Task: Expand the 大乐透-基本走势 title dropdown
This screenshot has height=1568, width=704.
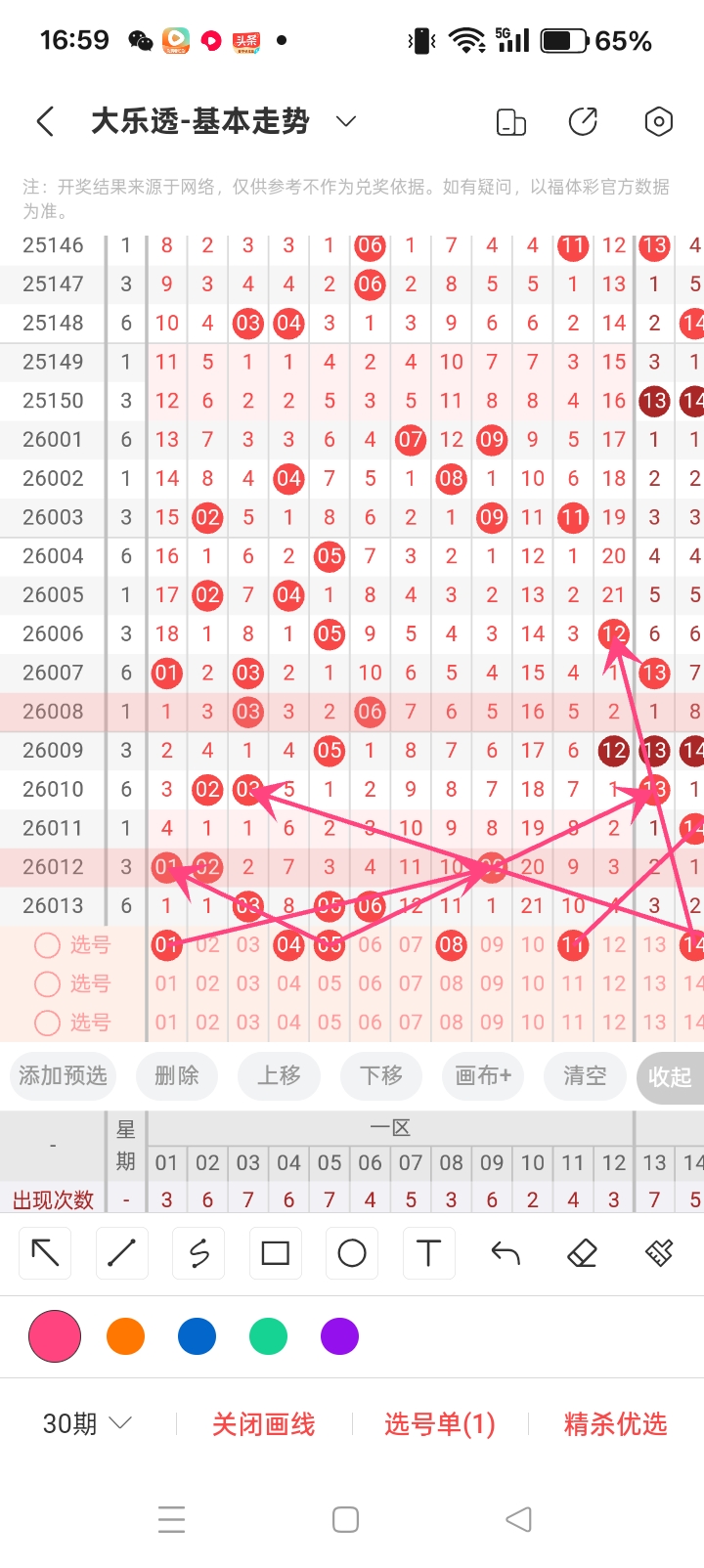Action: [x=345, y=121]
